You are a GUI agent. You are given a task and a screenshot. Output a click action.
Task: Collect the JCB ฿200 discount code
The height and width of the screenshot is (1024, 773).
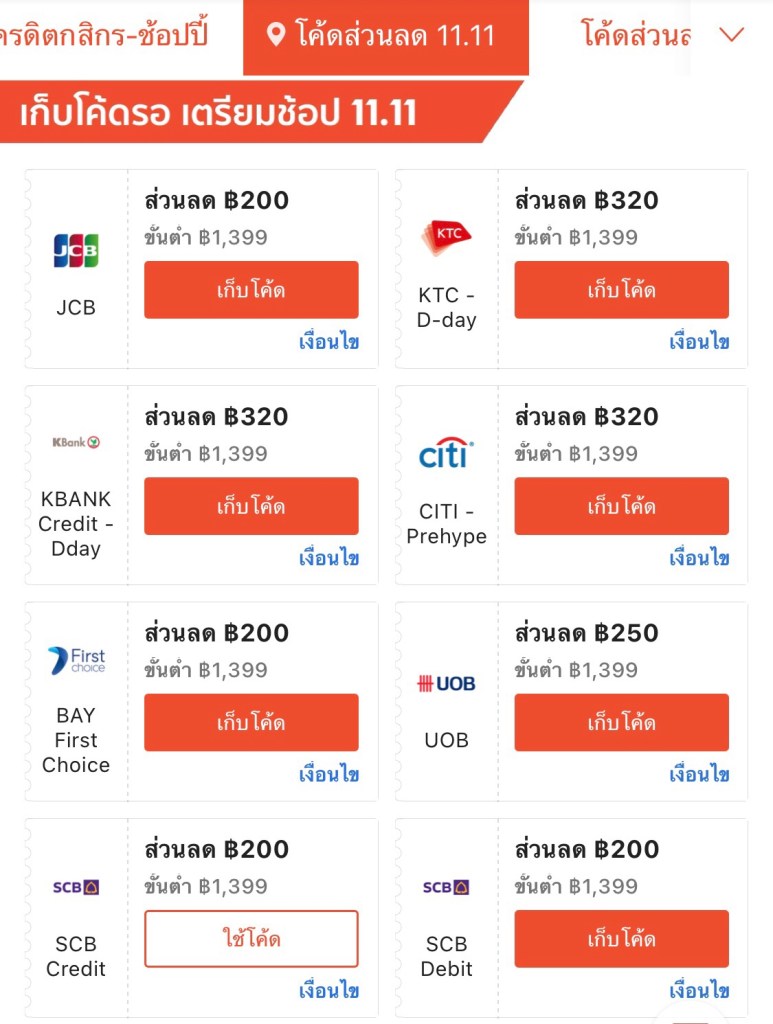(251, 290)
